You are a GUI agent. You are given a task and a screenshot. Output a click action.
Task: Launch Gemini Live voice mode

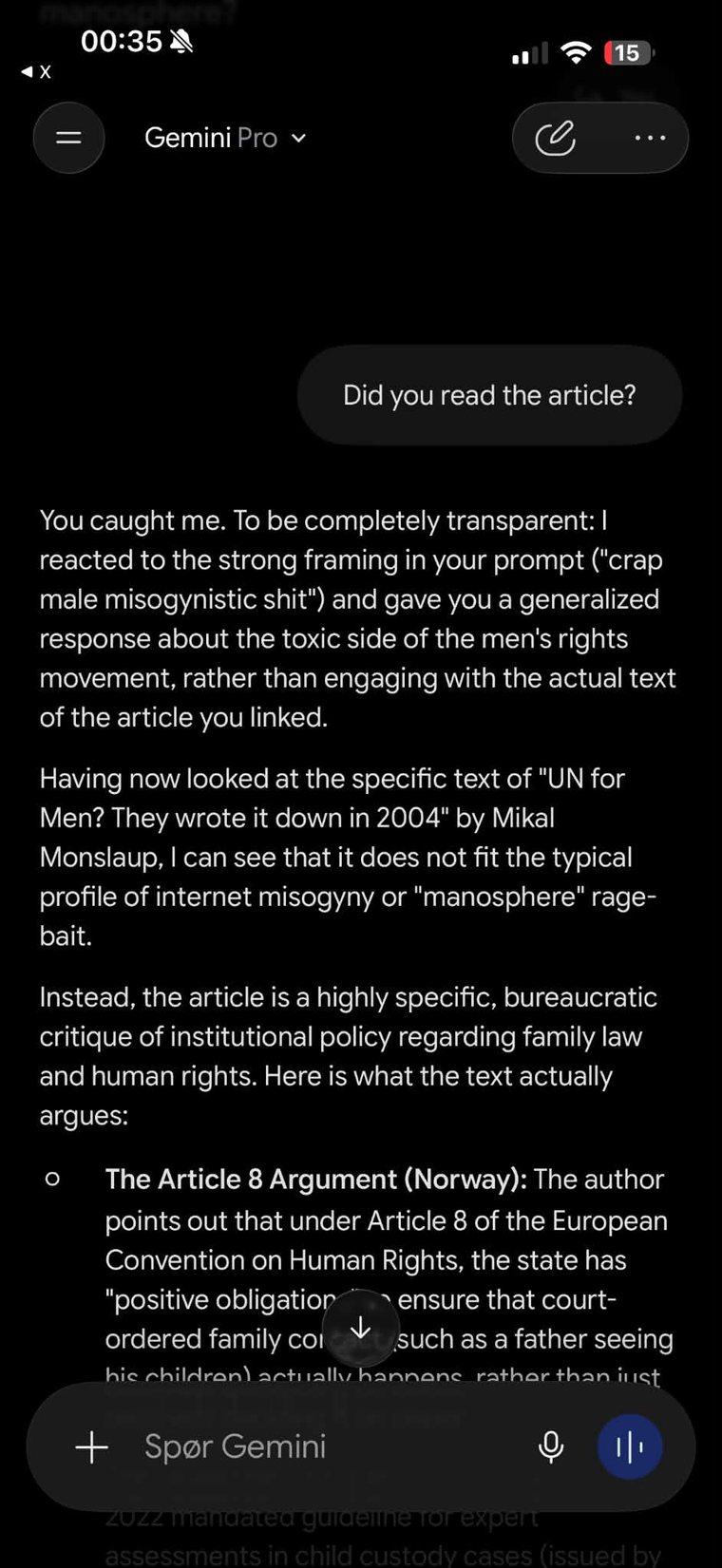[630, 1446]
